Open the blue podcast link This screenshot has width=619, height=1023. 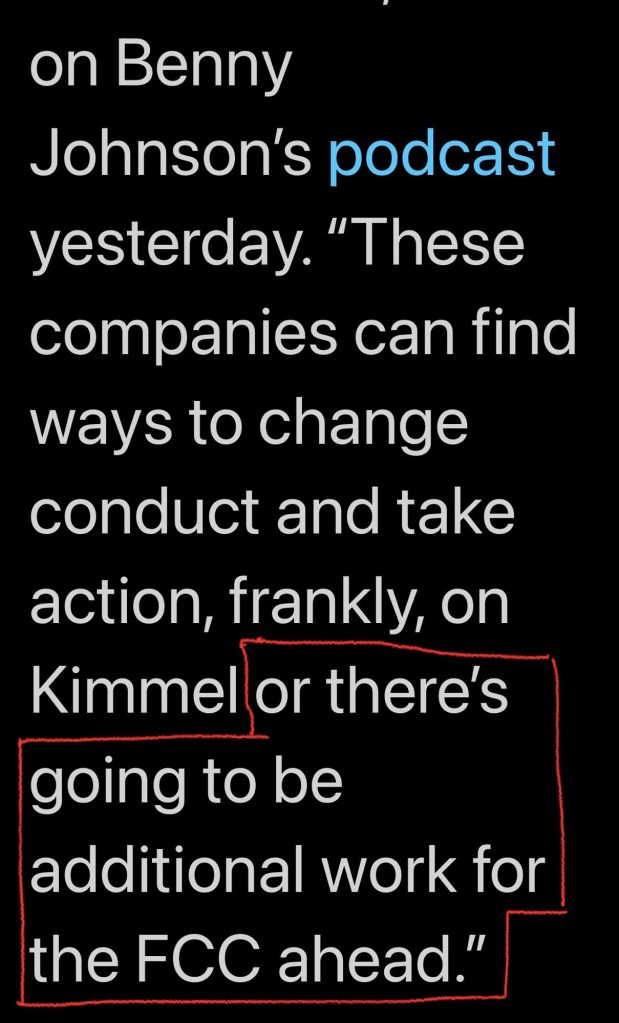pos(441,155)
